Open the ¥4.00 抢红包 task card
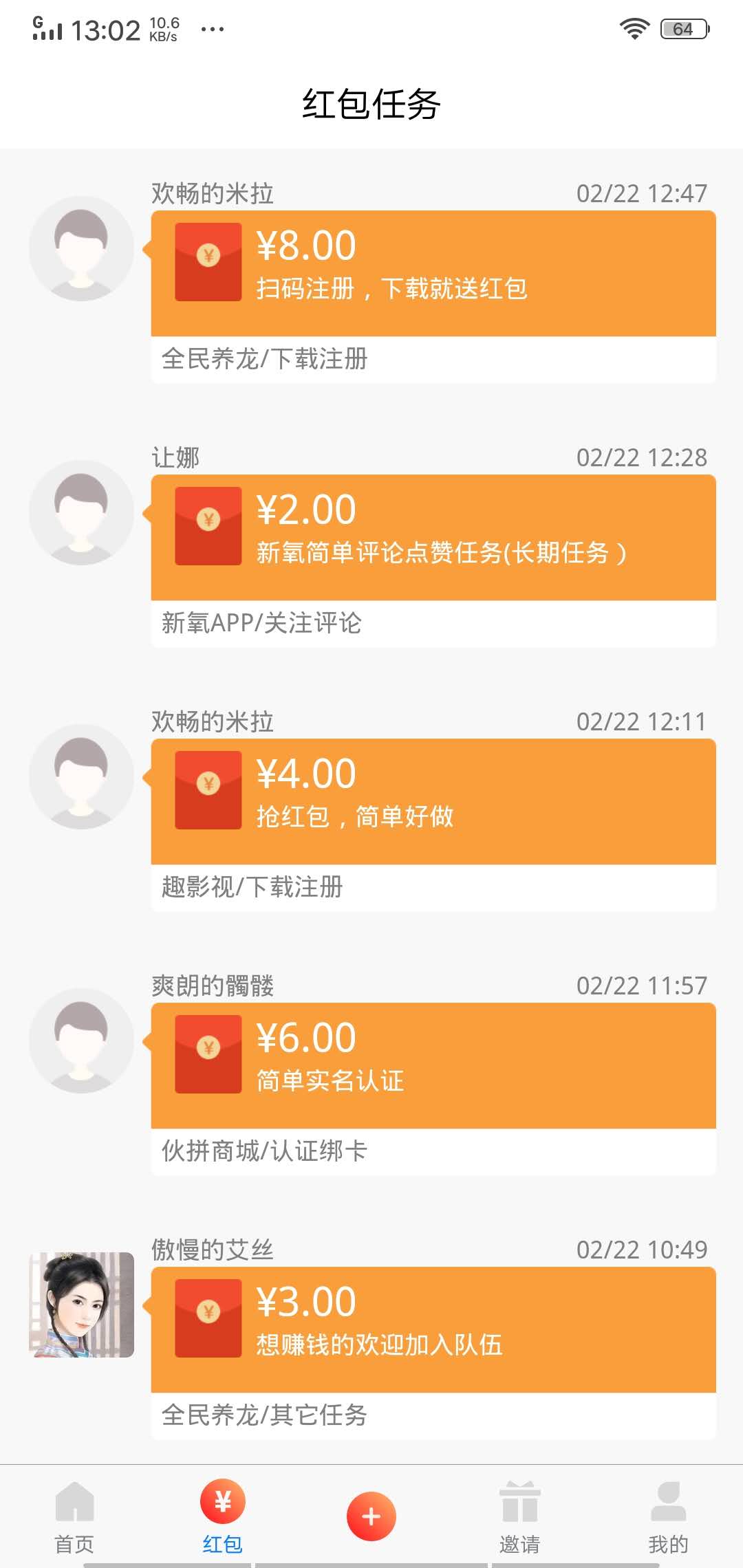Viewport: 743px width, 1568px height. tap(433, 796)
